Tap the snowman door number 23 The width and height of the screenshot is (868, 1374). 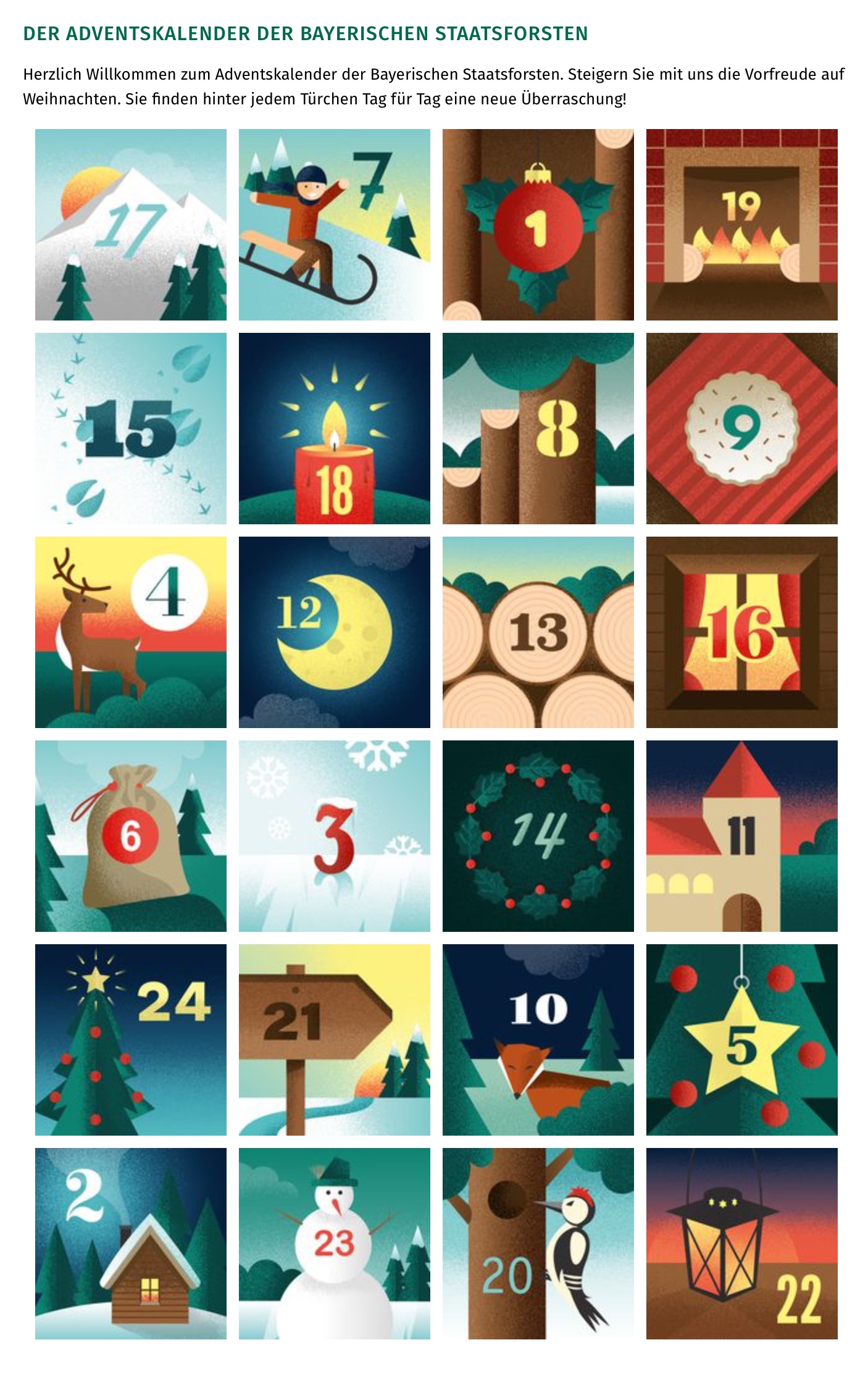(x=334, y=1244)
